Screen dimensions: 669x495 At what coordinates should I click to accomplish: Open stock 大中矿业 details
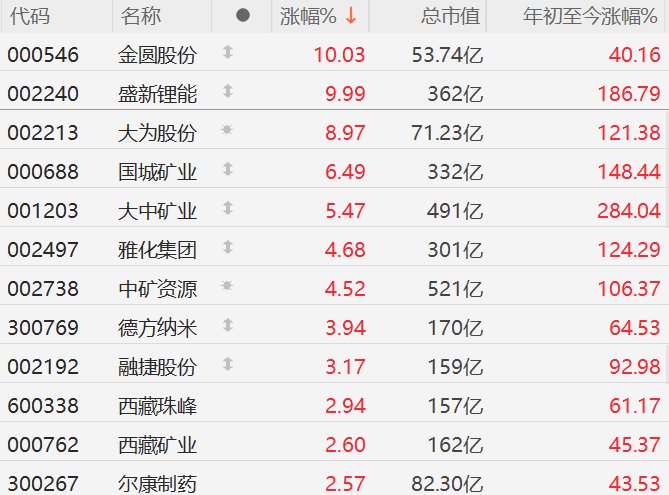157,211
